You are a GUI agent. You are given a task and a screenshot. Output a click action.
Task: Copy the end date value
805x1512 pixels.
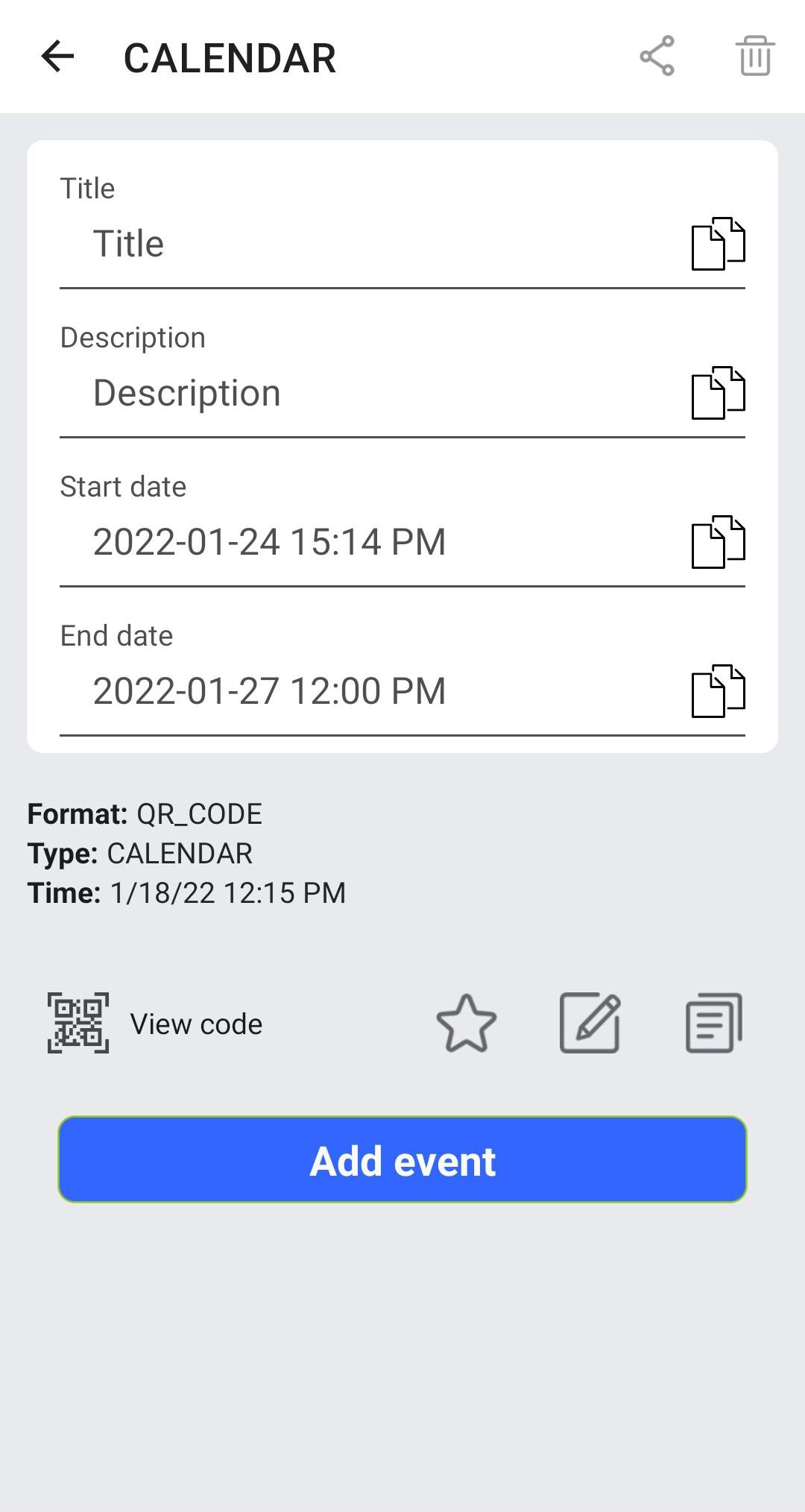point(717,691)
